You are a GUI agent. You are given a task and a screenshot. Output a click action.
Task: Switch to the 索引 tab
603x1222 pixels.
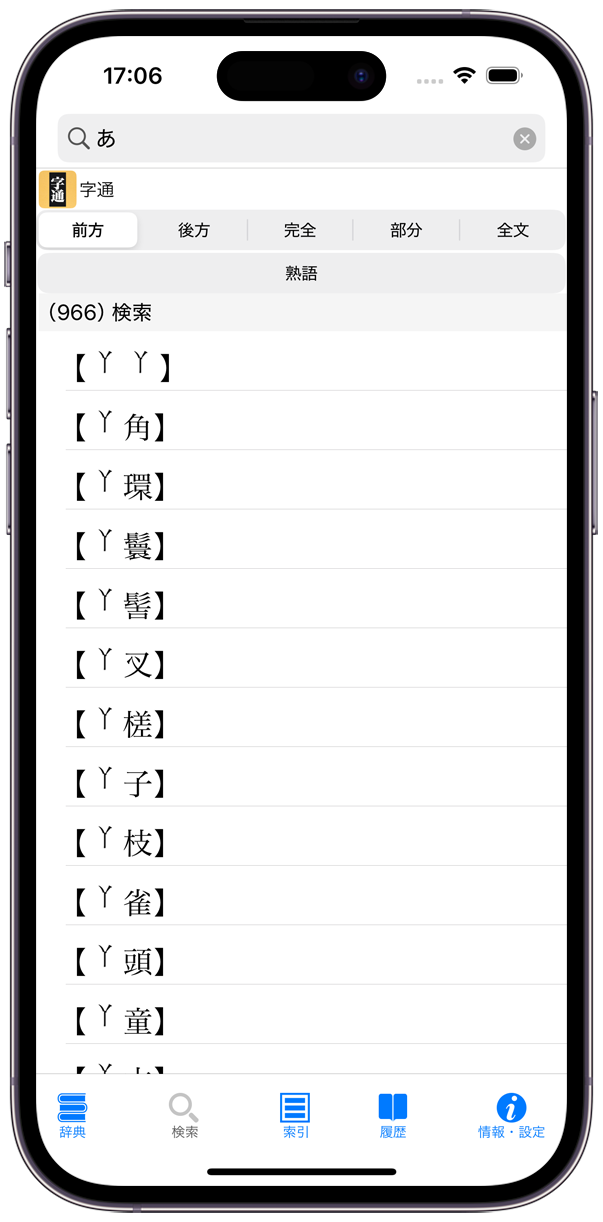[295, 1115]
